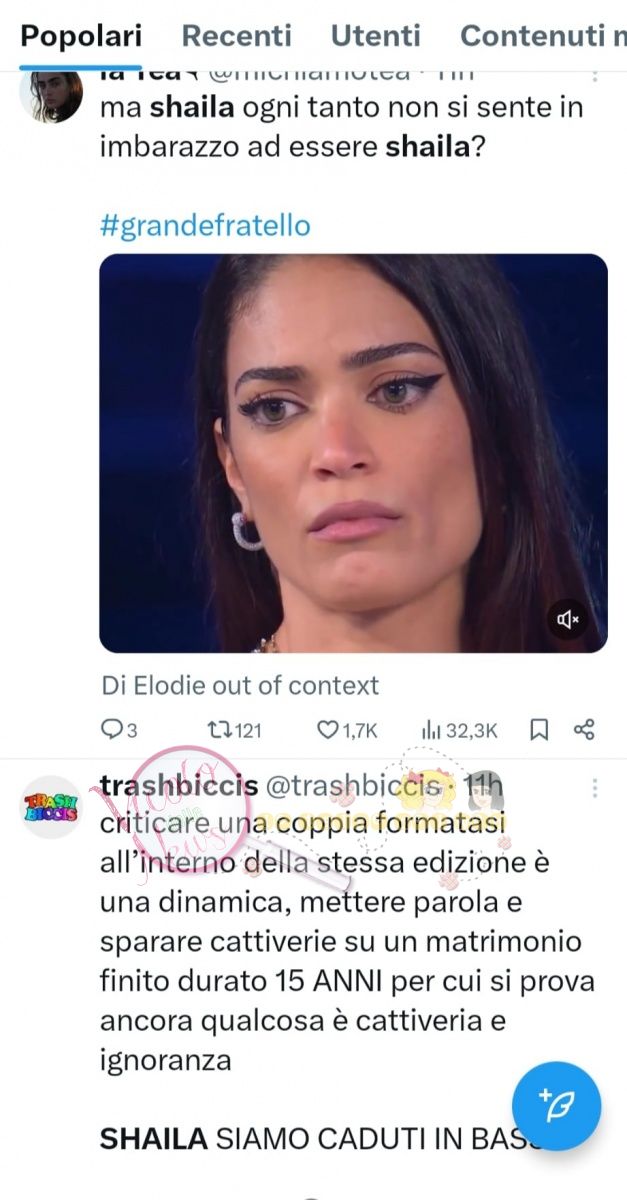Compose a new tweet
The height and width of the screenshot is (1200, 627).
coord(556,1107)
